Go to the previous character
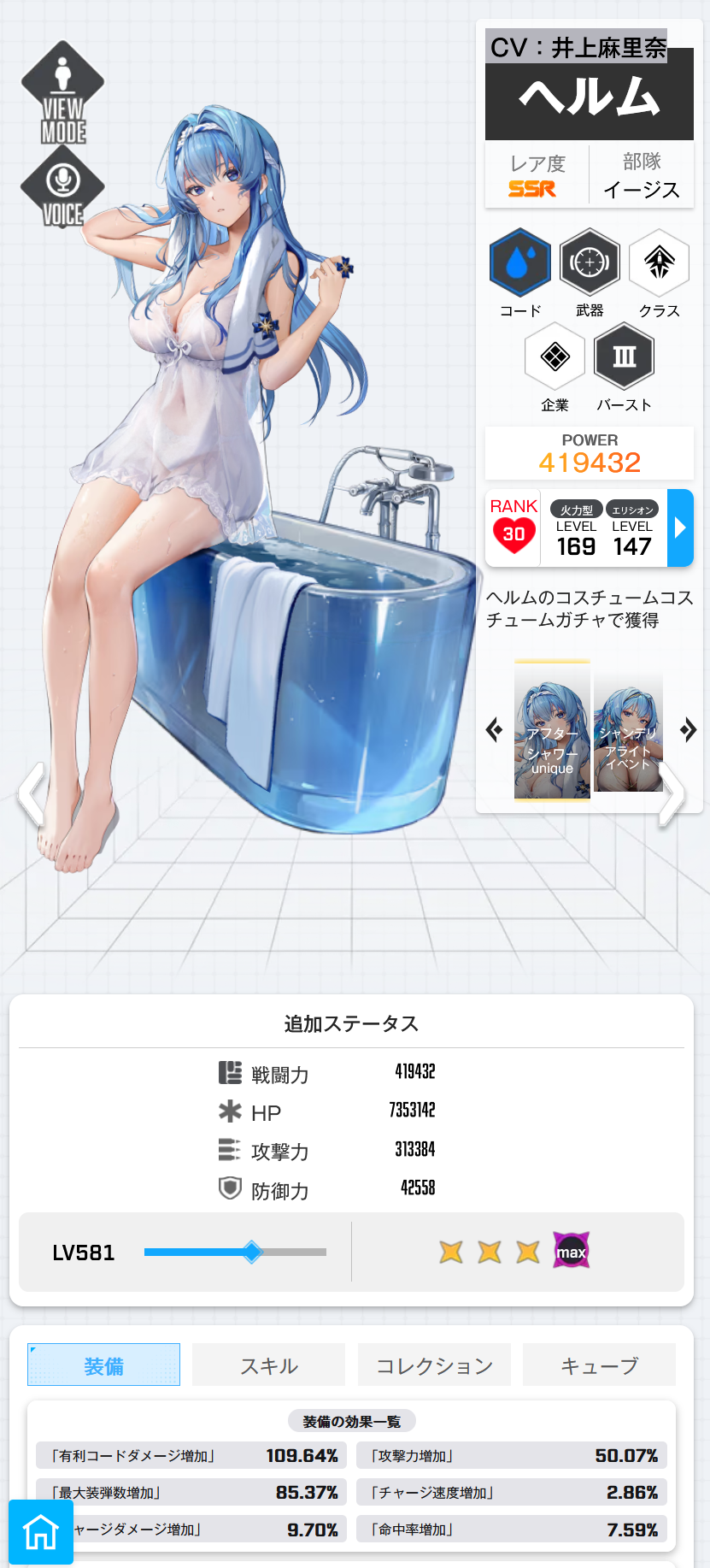 point(31,794)
